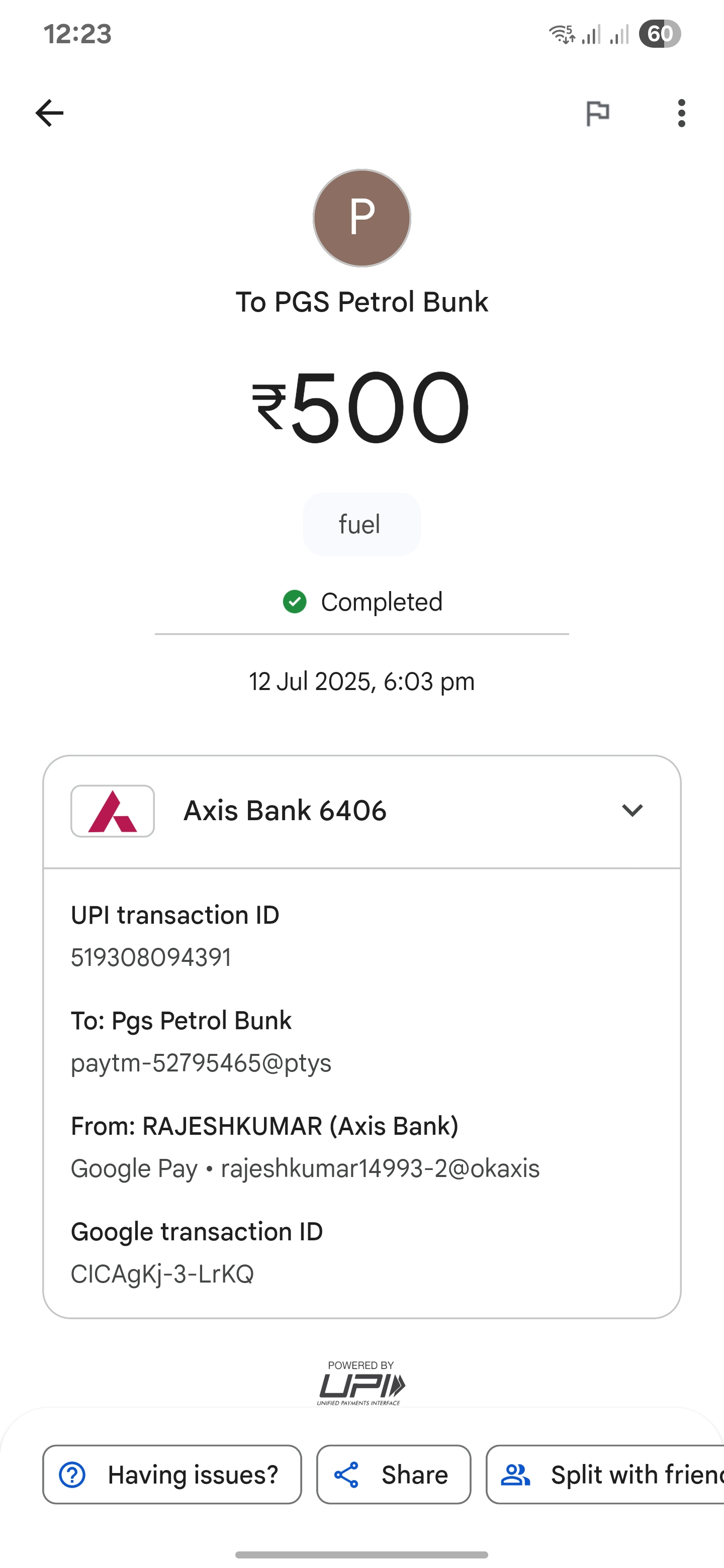Go back using the arrow icon
This screenshot has height=1568, width=724.
(49, 113)
